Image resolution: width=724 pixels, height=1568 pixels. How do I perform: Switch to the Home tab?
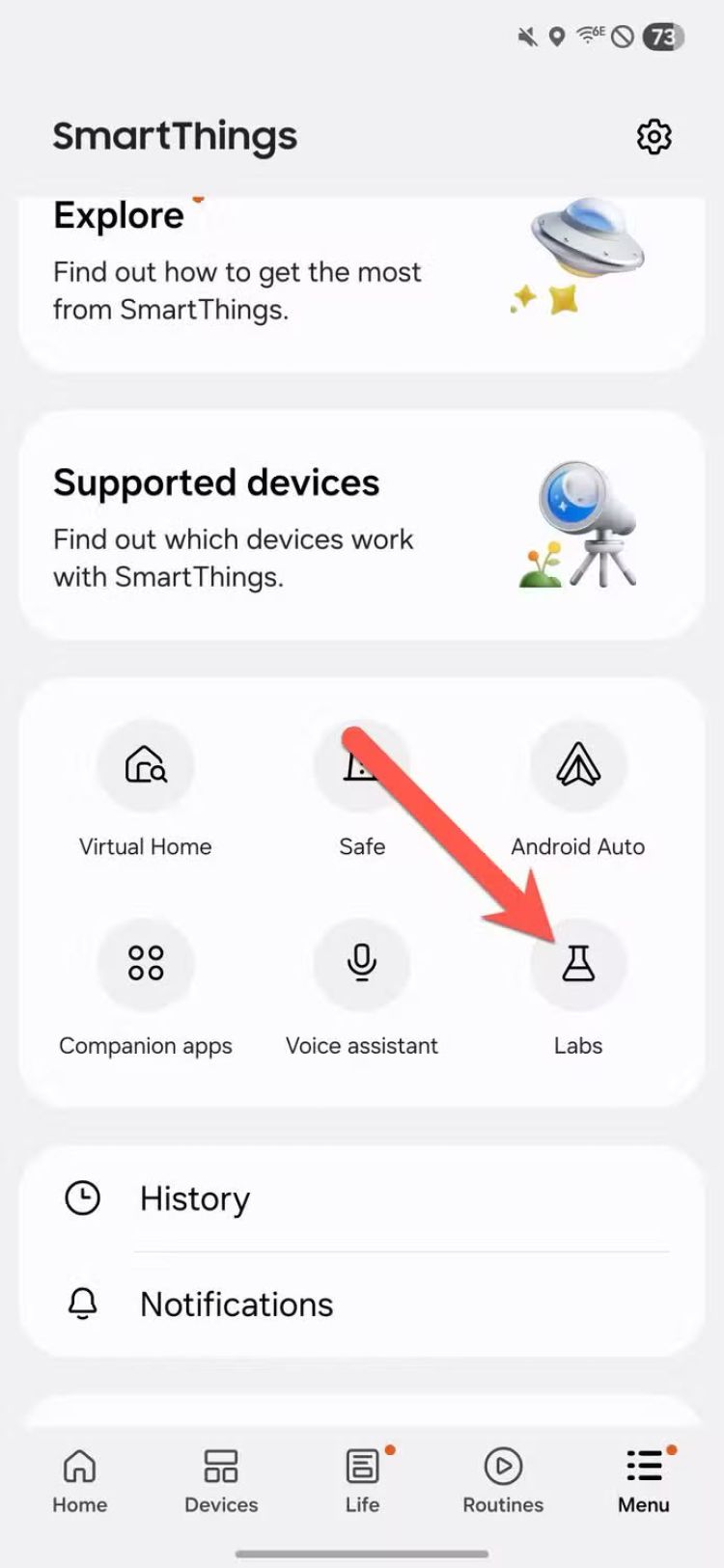coord(79,1480)
